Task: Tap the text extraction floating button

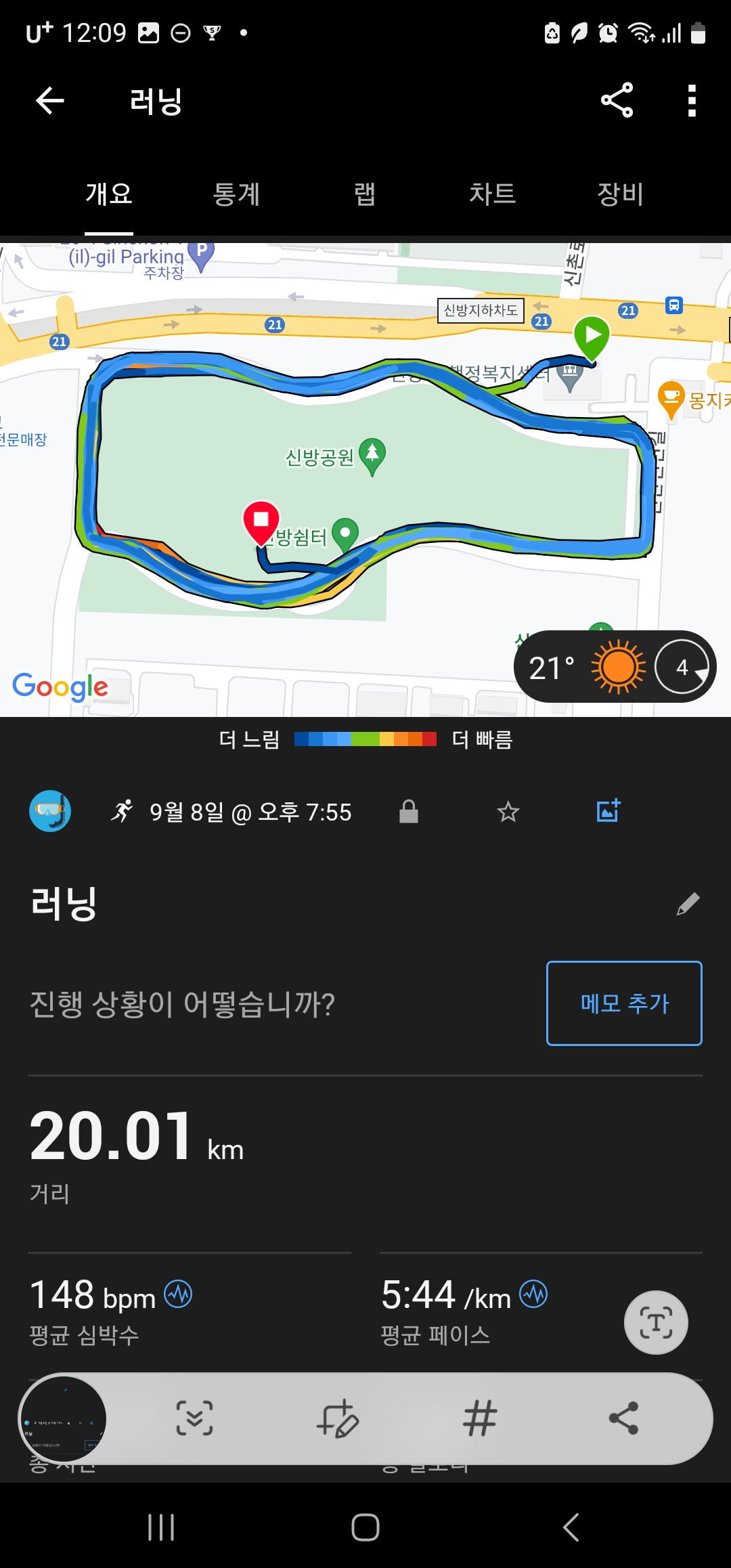Action: (x=656, y=1322)
